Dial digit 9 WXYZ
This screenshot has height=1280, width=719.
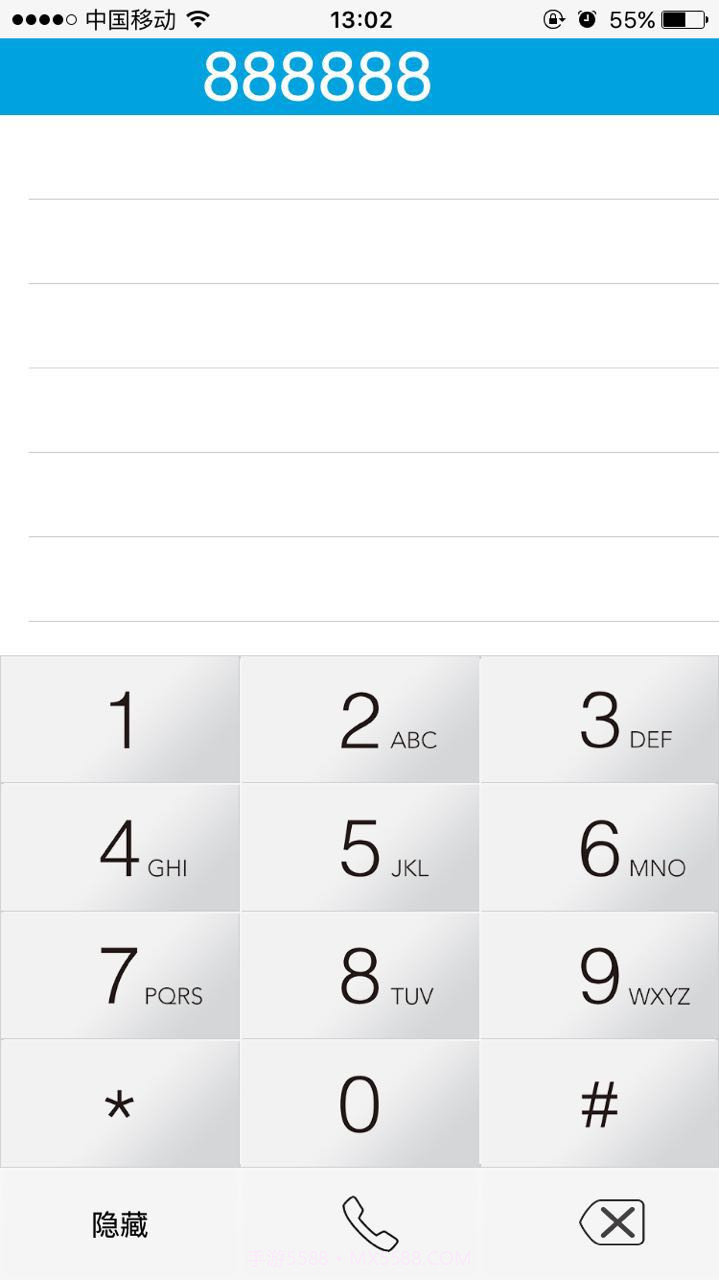tap(599, 975)
